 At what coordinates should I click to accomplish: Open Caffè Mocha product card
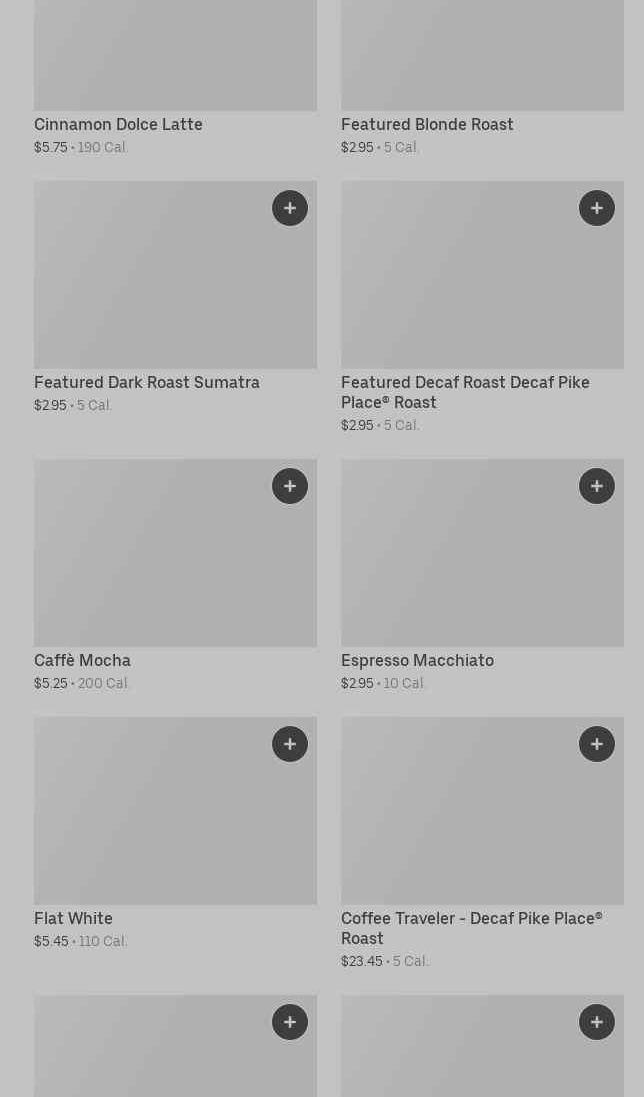point(82,661)
